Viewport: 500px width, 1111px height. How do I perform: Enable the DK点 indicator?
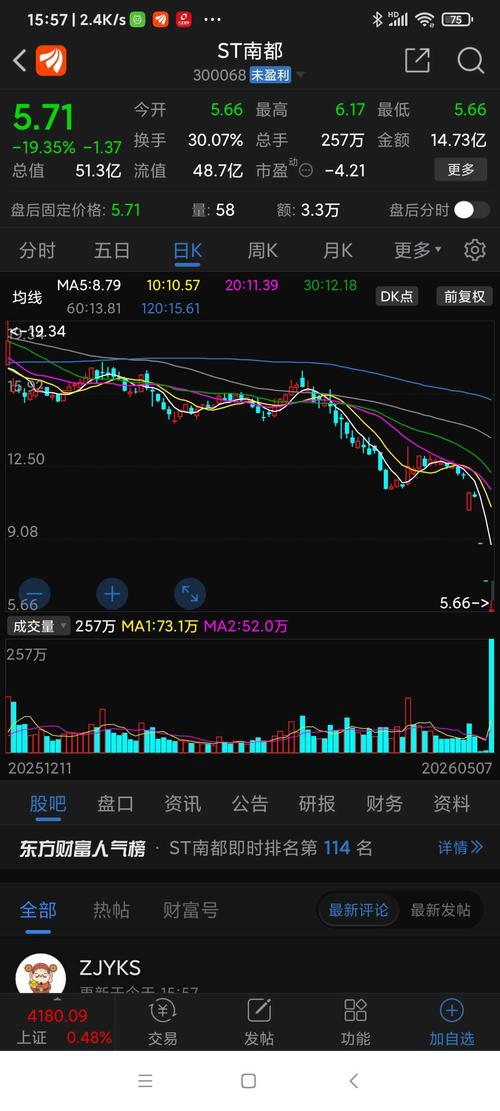[397, 296]
